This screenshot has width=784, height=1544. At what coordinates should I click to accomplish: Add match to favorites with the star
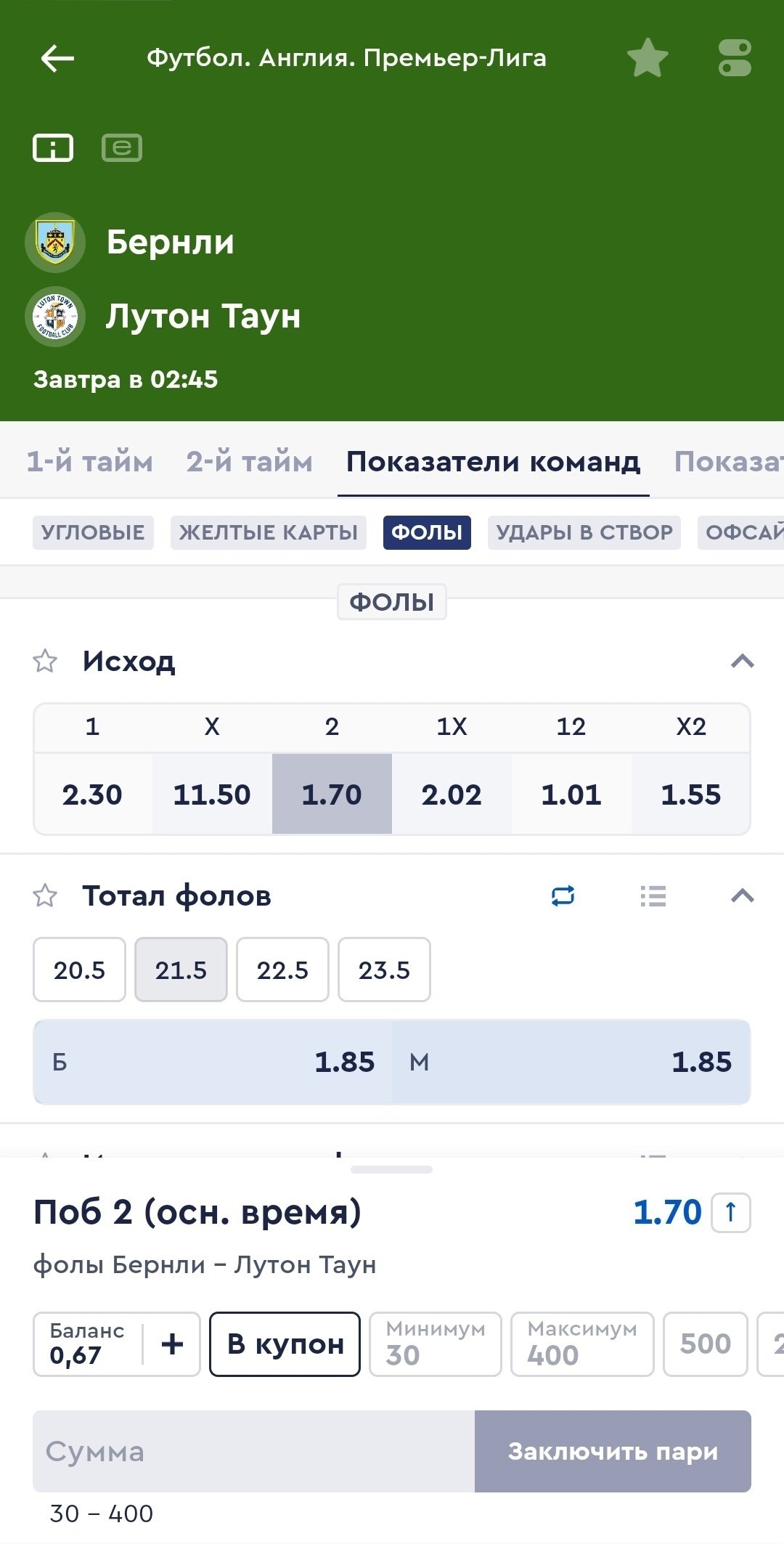[647, 58]
